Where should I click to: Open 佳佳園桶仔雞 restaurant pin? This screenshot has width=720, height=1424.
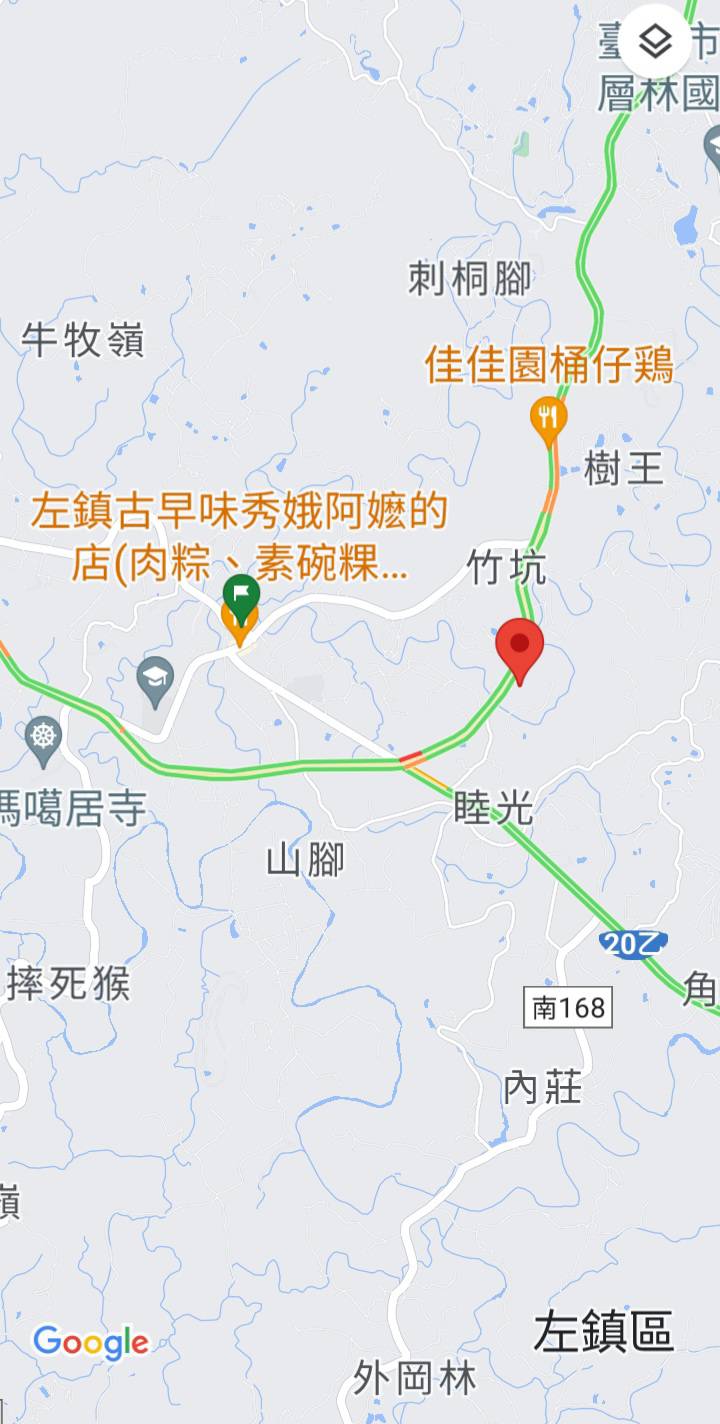coord(547,418)
